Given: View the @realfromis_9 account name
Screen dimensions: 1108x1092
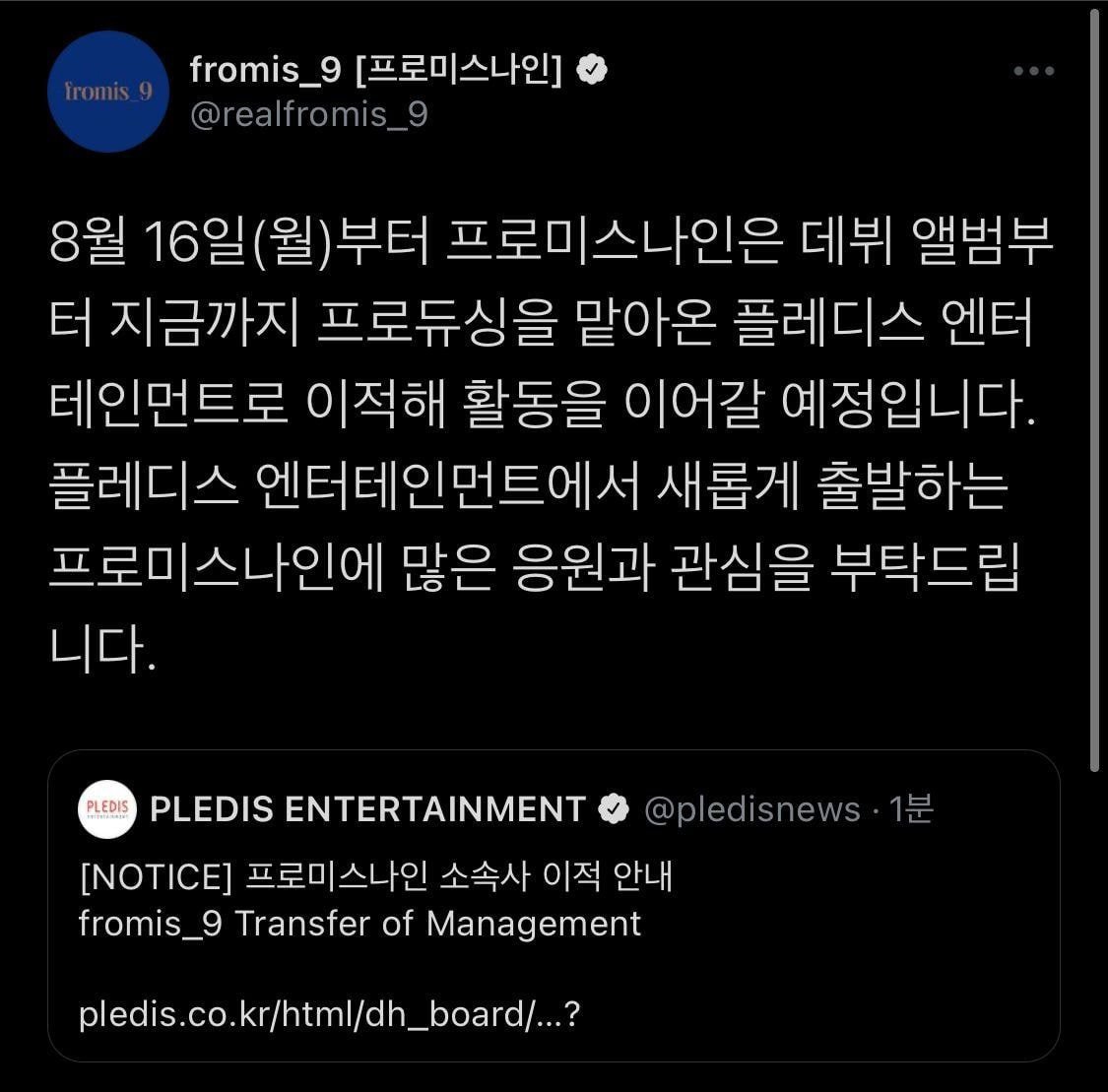Looking at the screenshot, I should pos(308,114).
